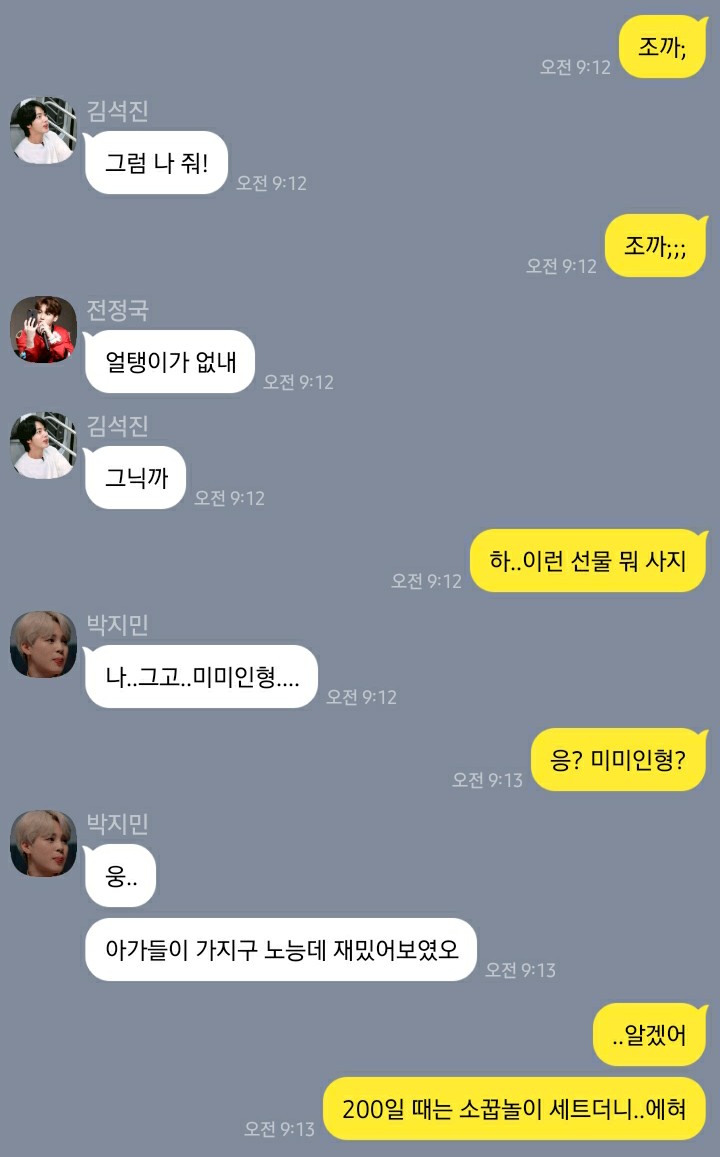This screenshot has width=720, height=1157.
Task: Tap the message '나..그고..미미인형....'
Action: (x=201, y=676)
